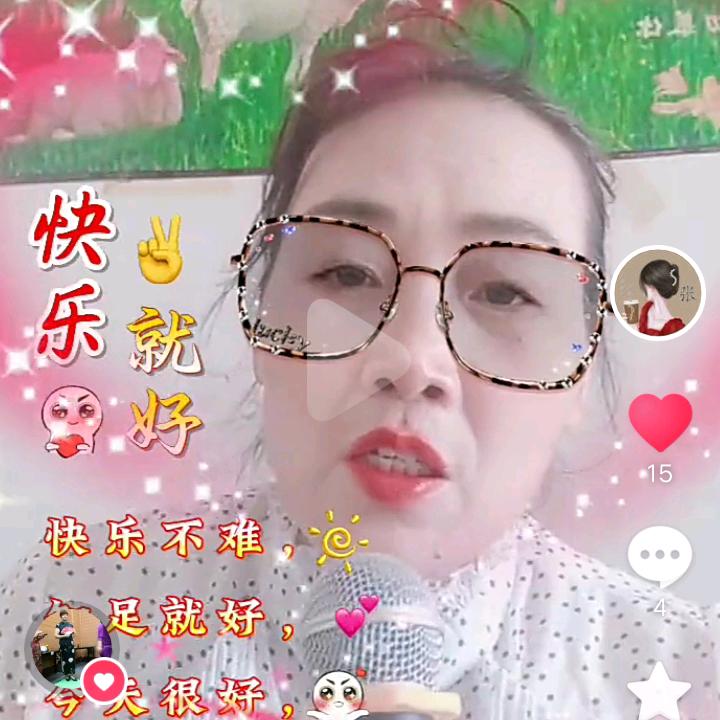Like this video with the heart
Image resolution: width=720 pixels, height=720 pixels.
[660, 423]
